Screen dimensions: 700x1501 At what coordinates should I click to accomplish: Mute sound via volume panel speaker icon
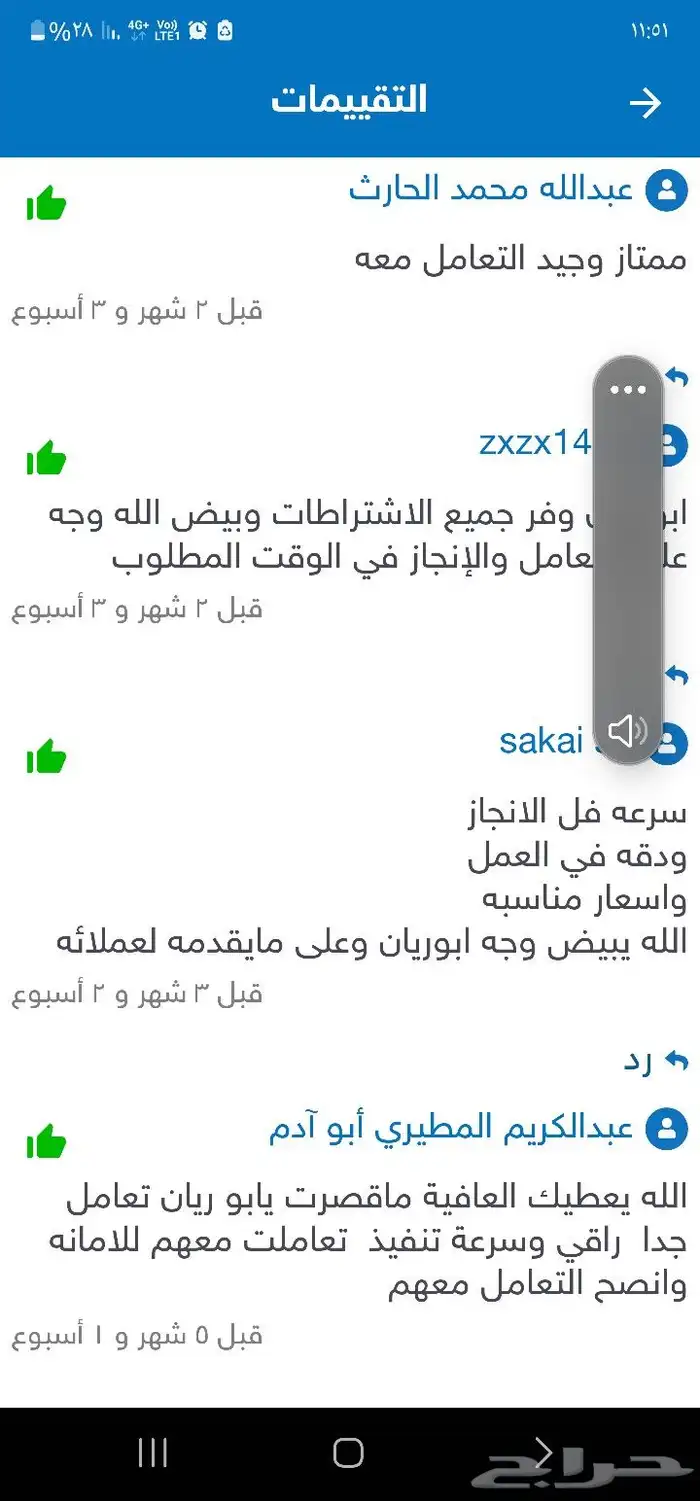pos(628,731)
